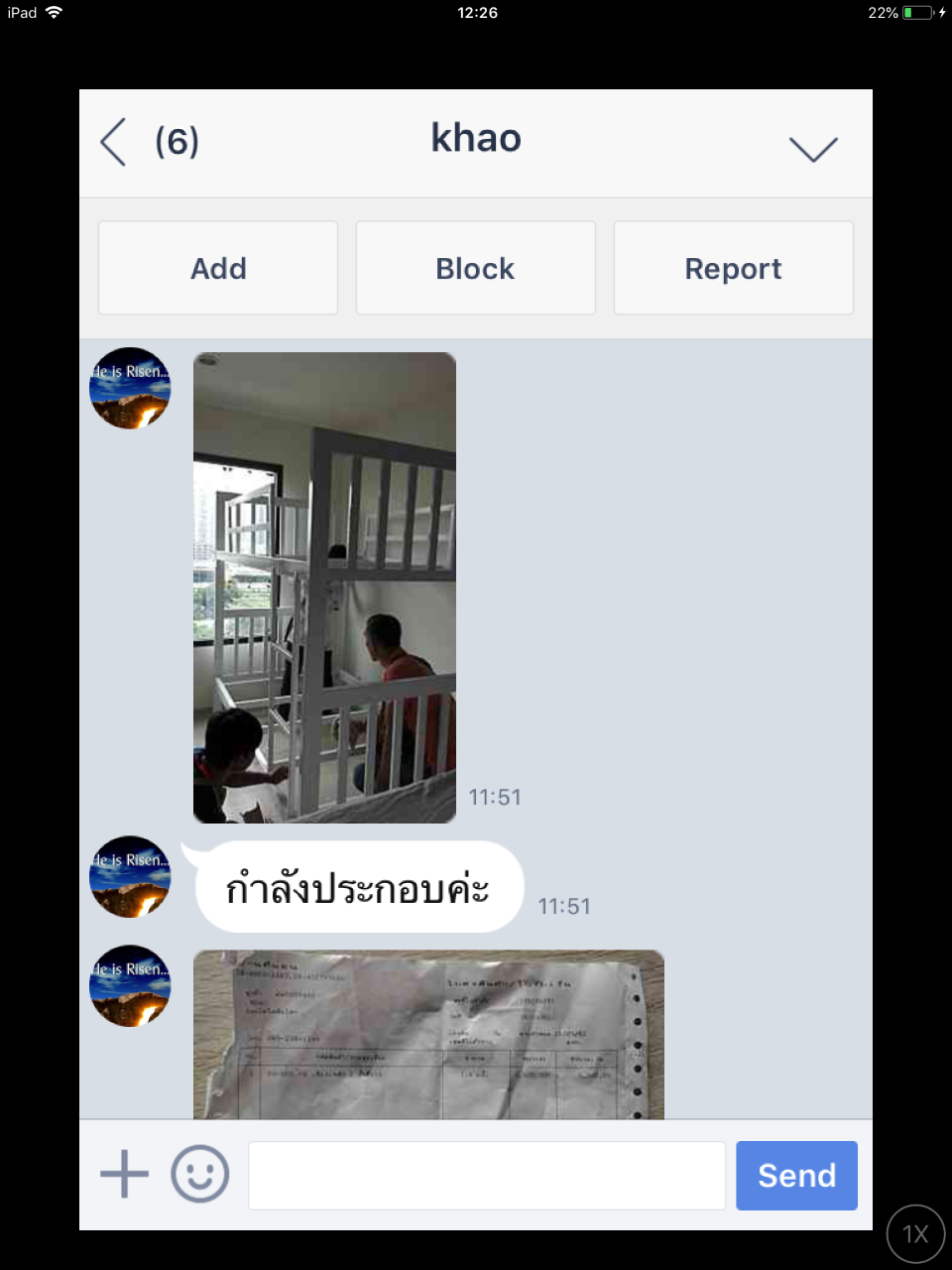952x1270 pixels.
Task: Tap the 11:51 timestamp beside the text bubble
Action: pyautogui.click(x=564, y=905)
